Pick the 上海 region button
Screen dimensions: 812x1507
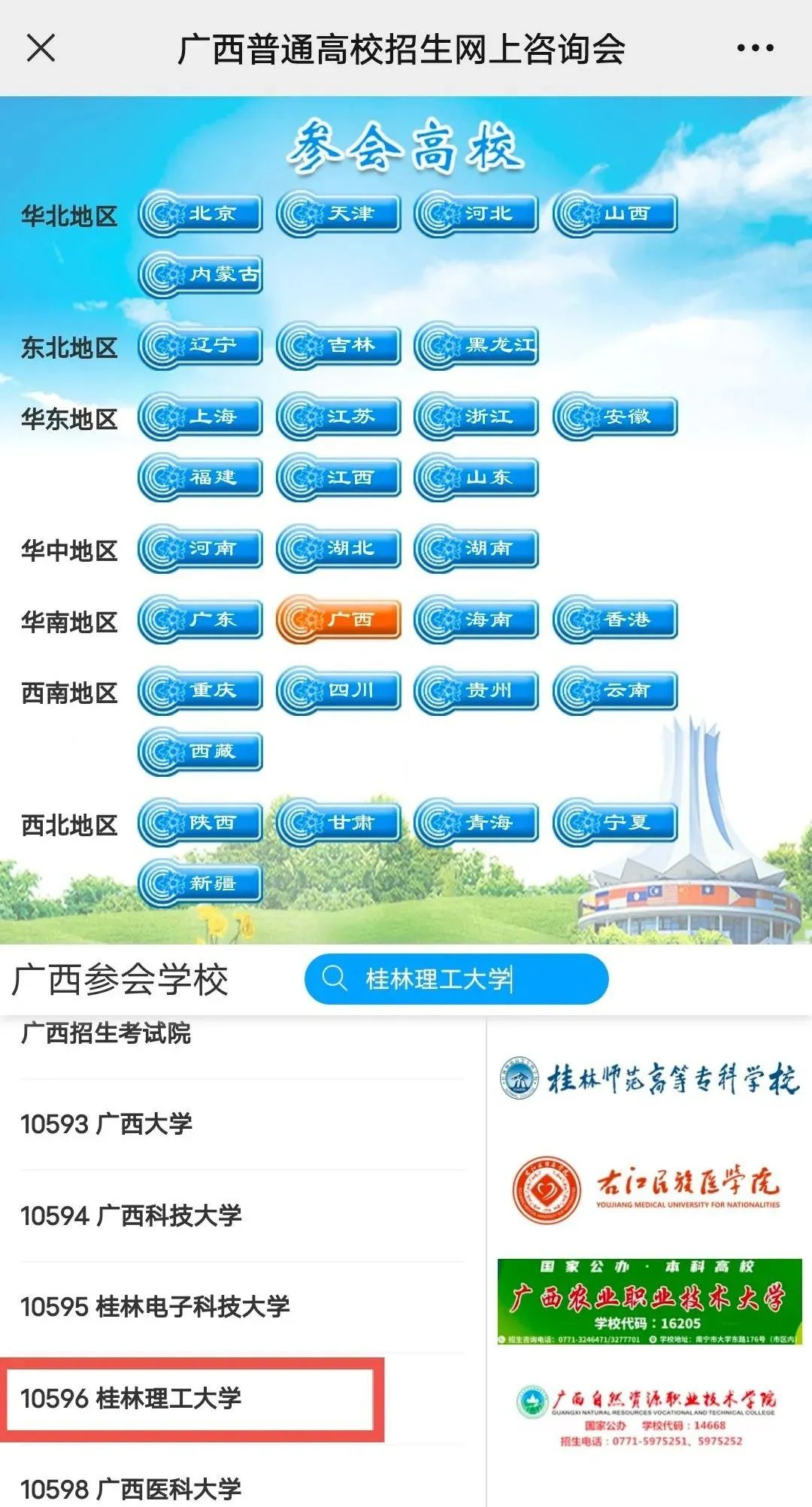click(201, 417)
